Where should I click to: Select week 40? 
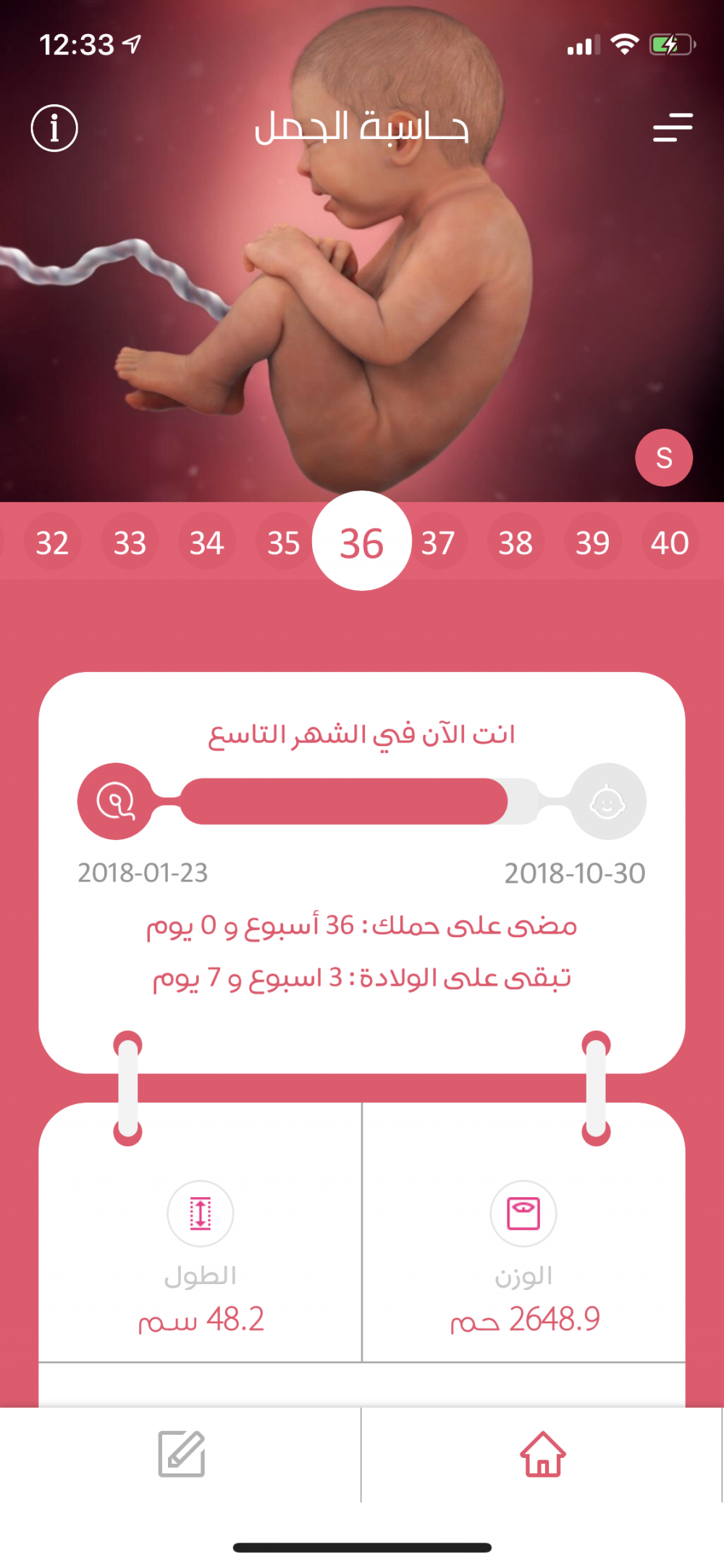coord(670,542)
